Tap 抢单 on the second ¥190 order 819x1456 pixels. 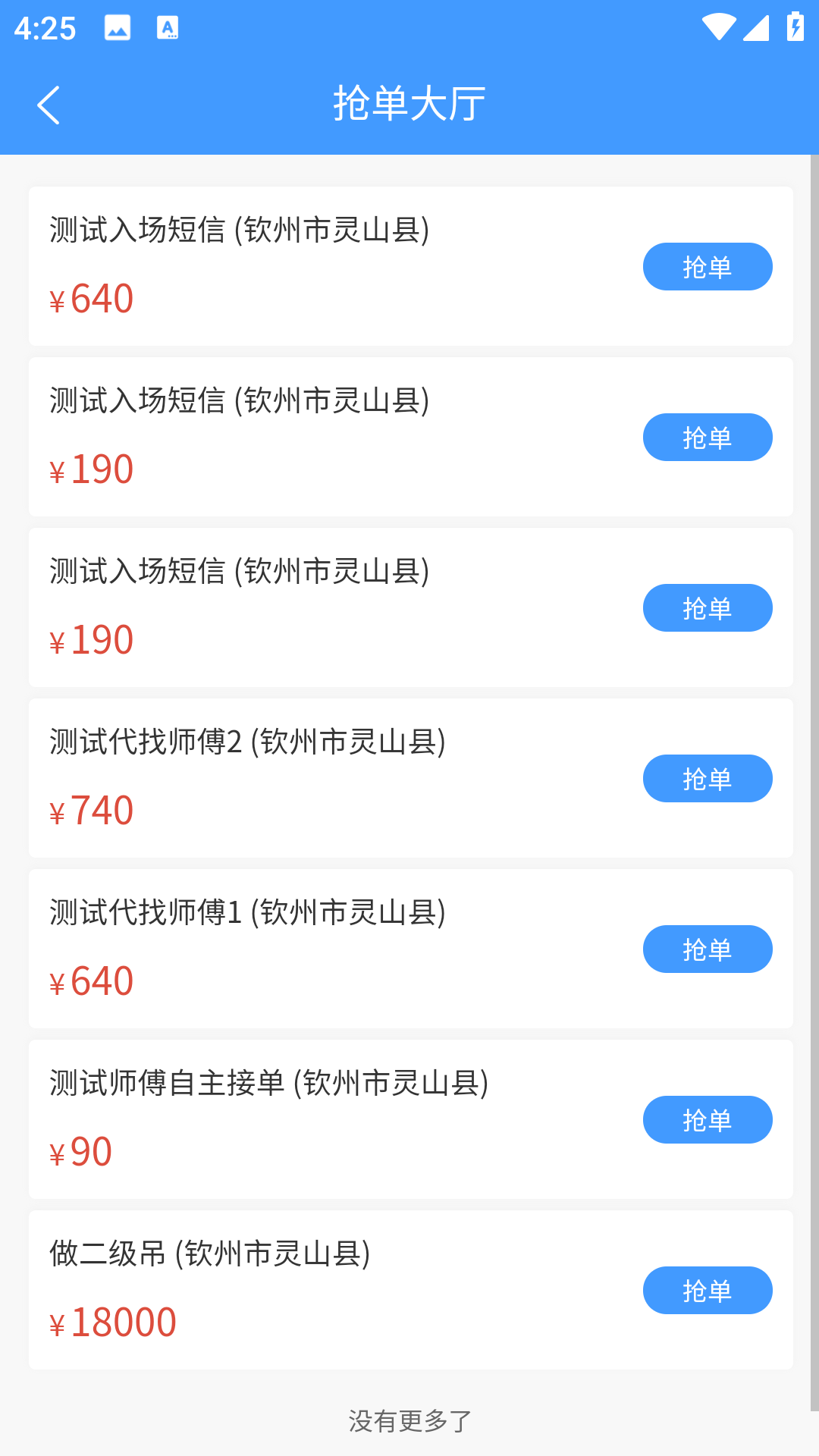click(707, 607)
